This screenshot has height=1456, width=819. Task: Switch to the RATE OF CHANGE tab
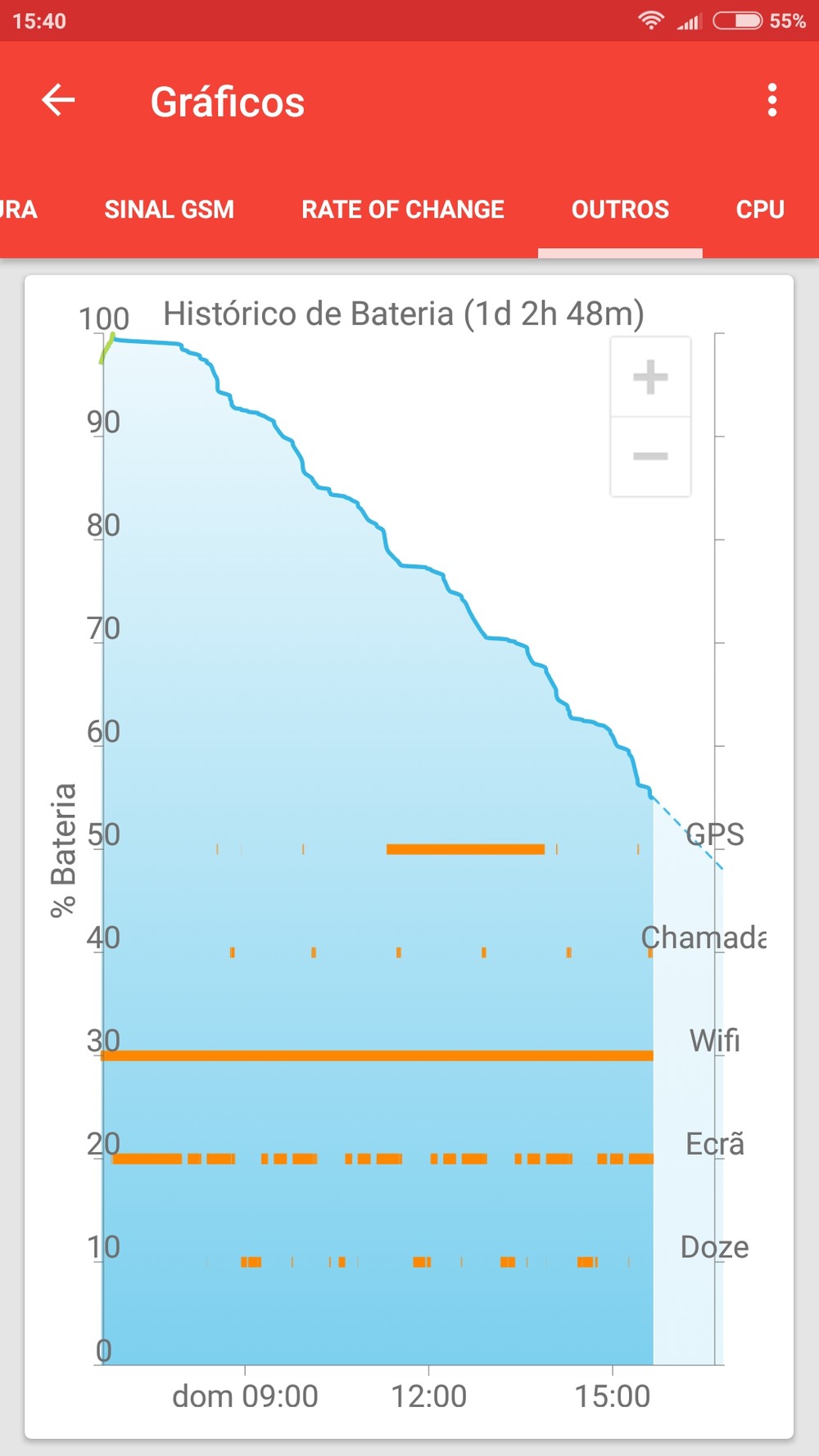402,210
